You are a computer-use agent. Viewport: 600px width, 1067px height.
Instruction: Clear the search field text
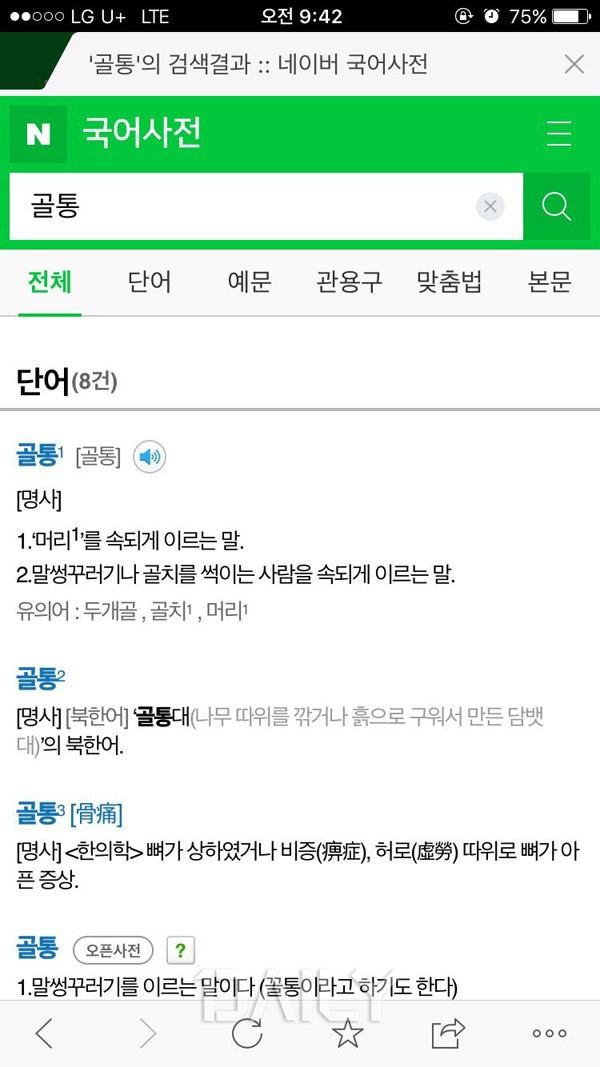tap(489, 207)
